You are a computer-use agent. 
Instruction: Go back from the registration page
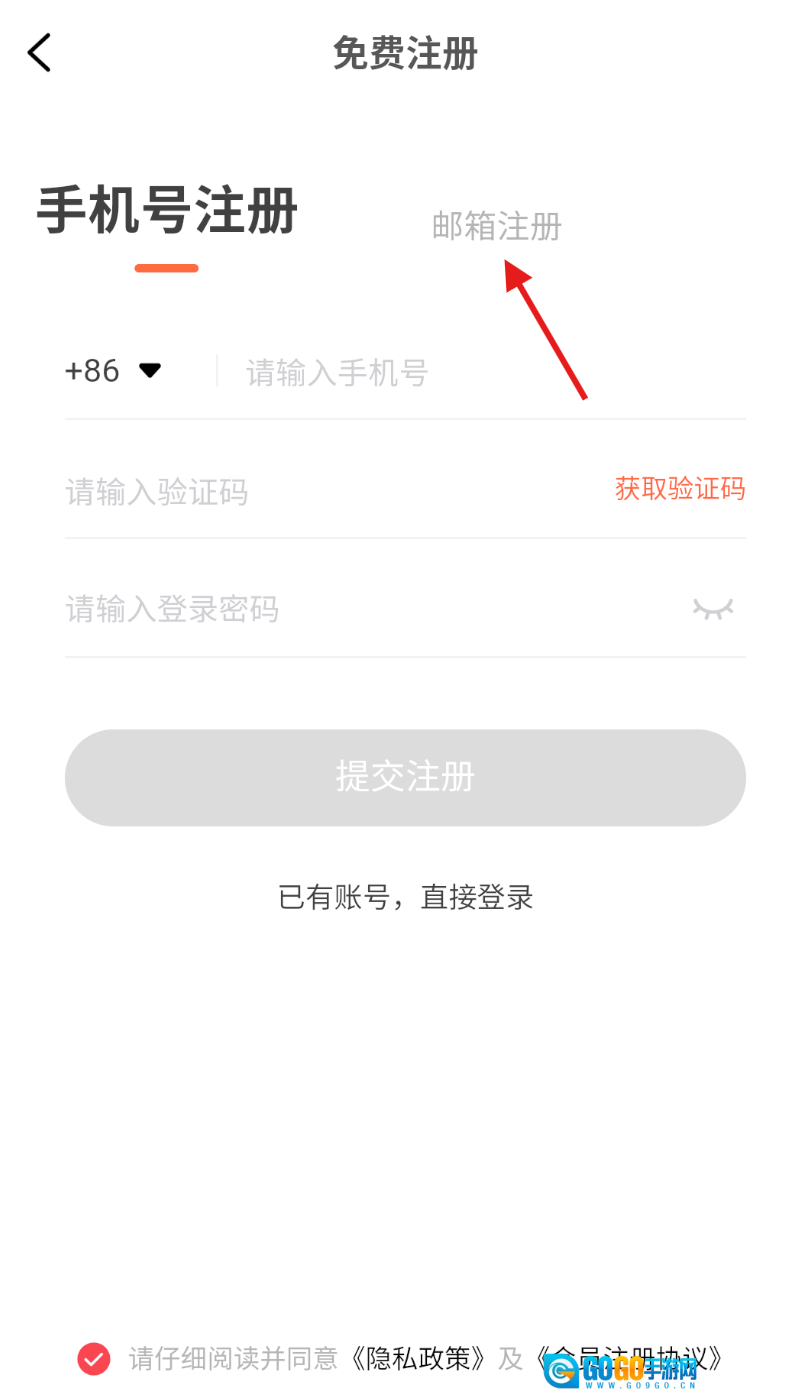coord(39,53)
